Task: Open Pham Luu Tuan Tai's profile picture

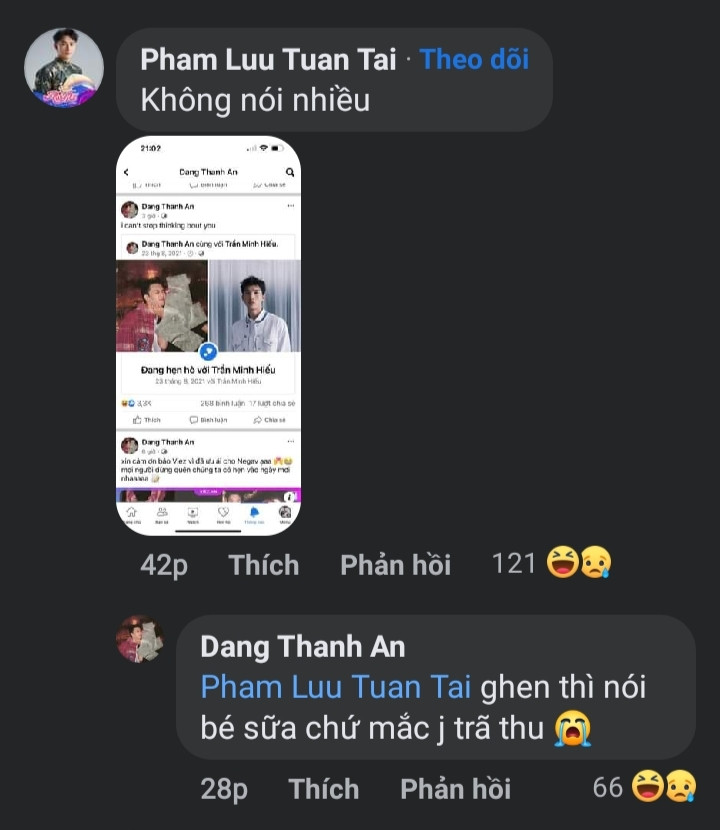Action: coord(63,67)
